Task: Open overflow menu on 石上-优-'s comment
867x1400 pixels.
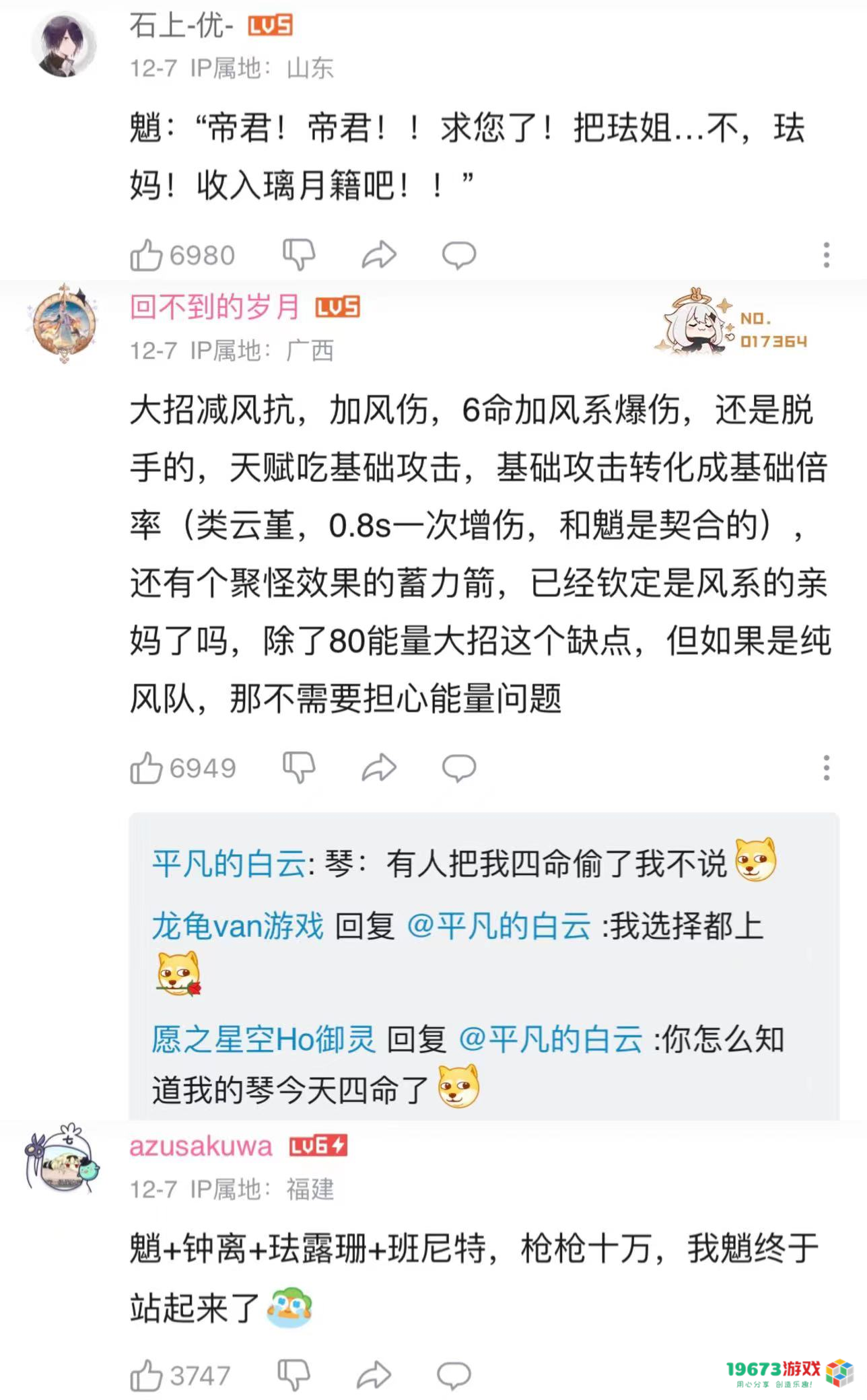Action: (827, 255)
